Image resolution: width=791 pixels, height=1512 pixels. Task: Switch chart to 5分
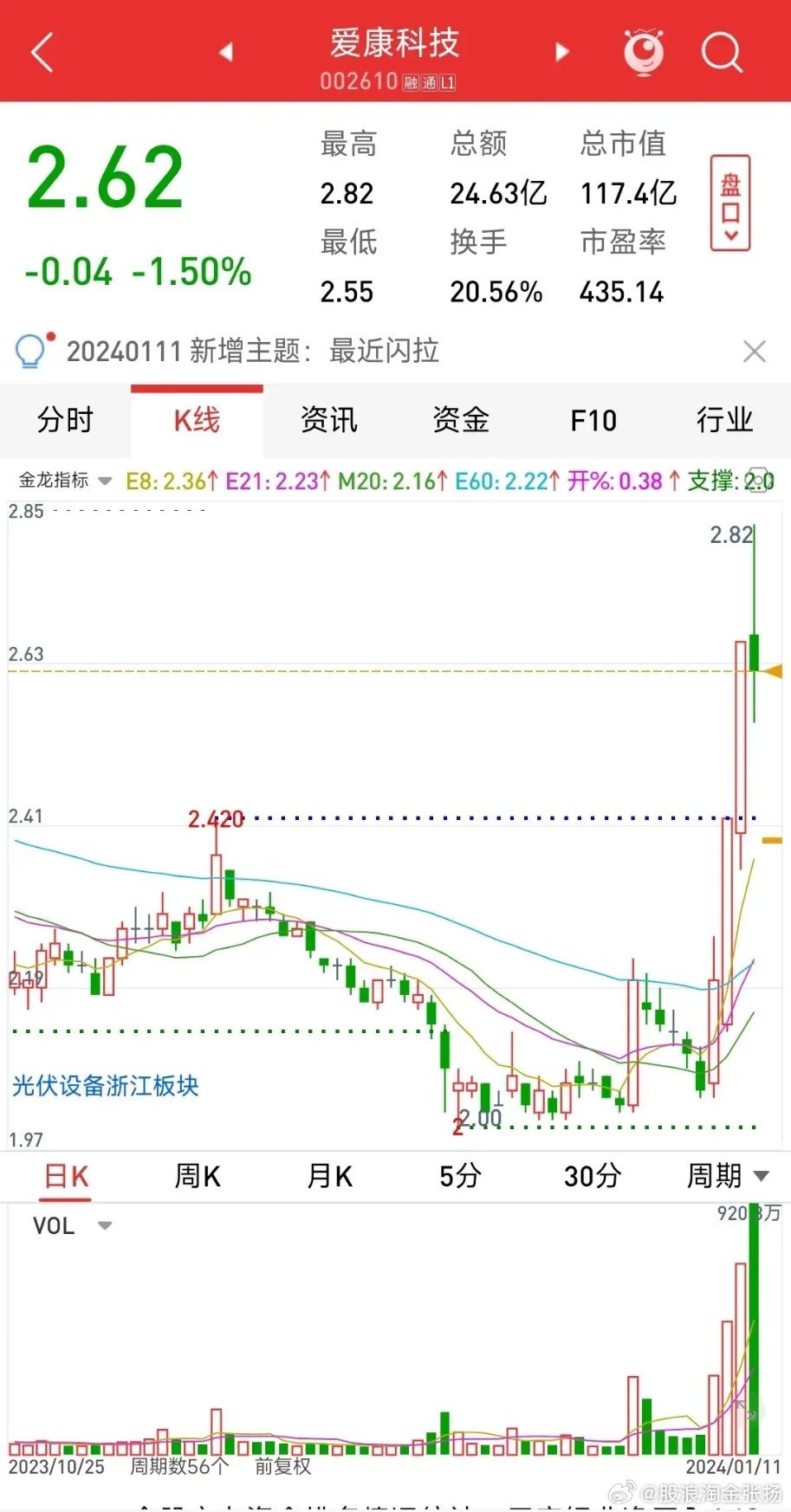pyautogui.click(x=460, y=1176)
